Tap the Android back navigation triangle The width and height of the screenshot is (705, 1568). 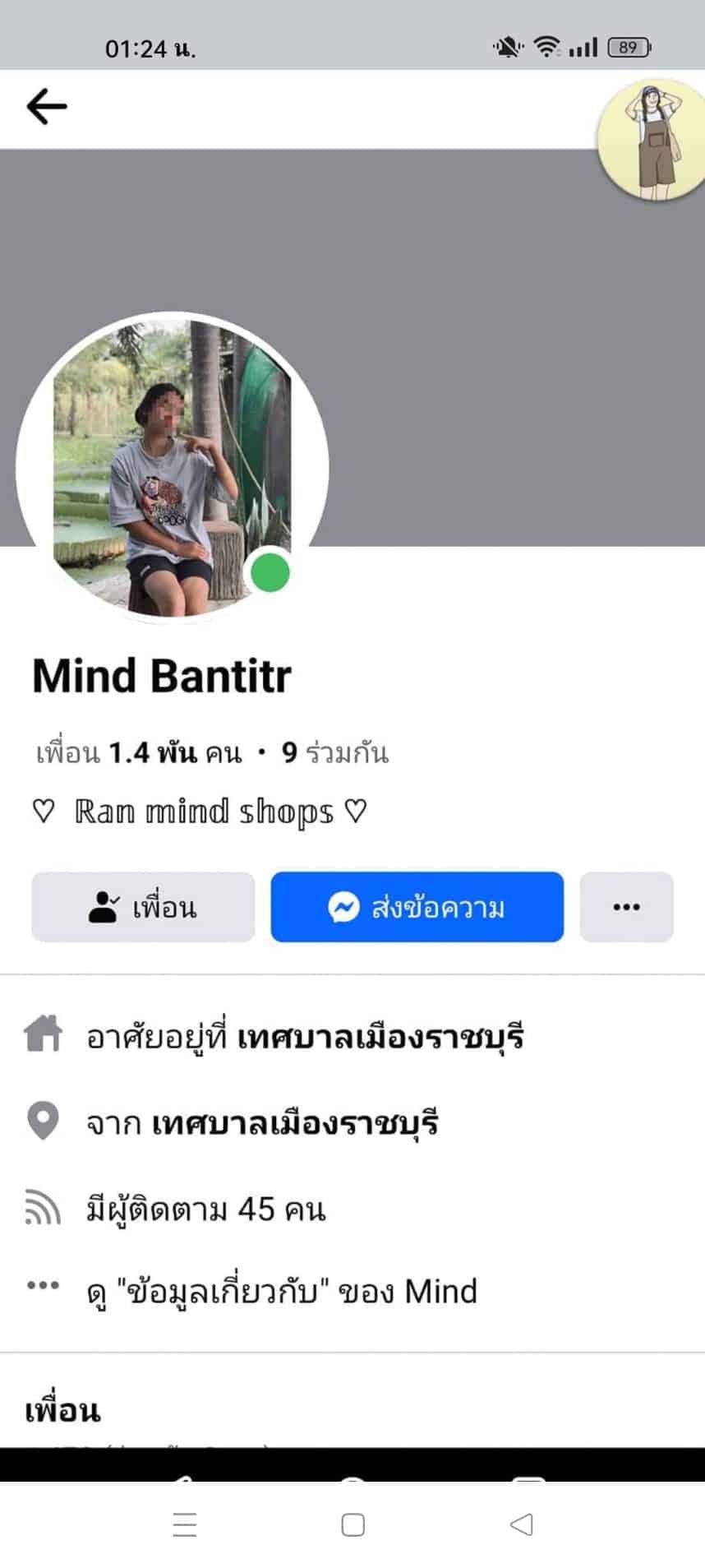click(x=520, y=1525)
